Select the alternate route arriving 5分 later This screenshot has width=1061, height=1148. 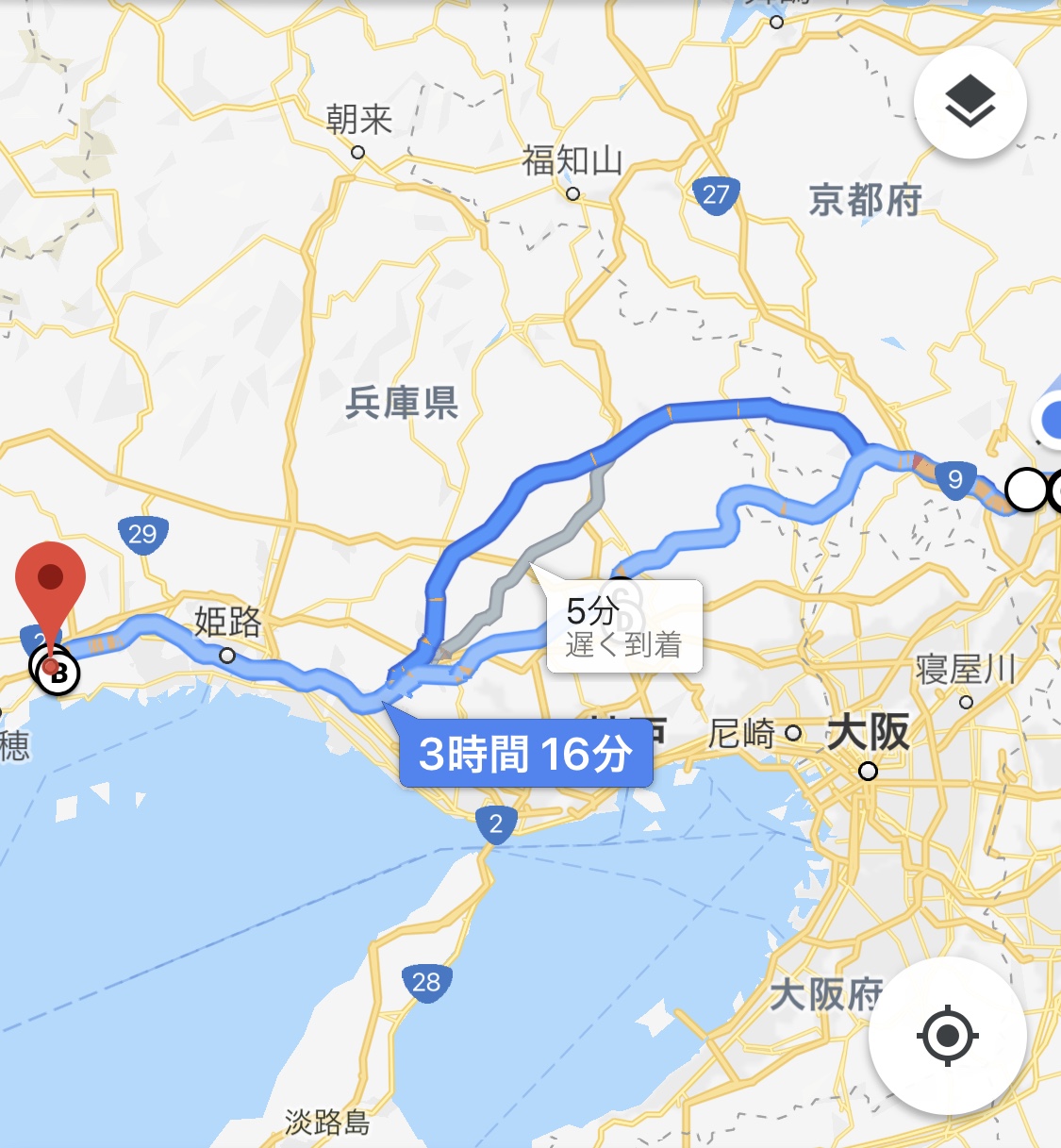tap(624, 627)
